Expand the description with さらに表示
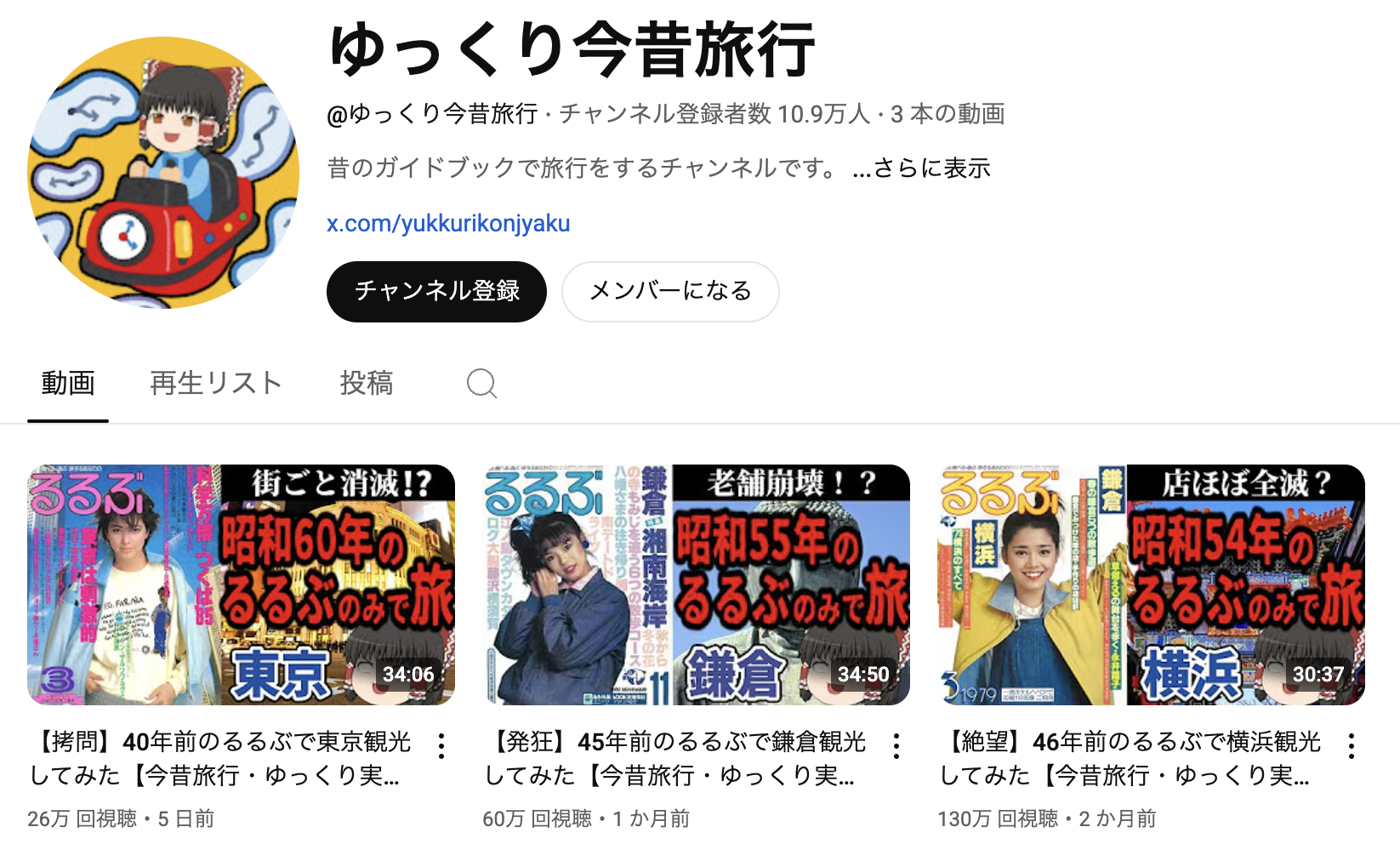This screenshot has height=861, width=1400. pos(922,168)
